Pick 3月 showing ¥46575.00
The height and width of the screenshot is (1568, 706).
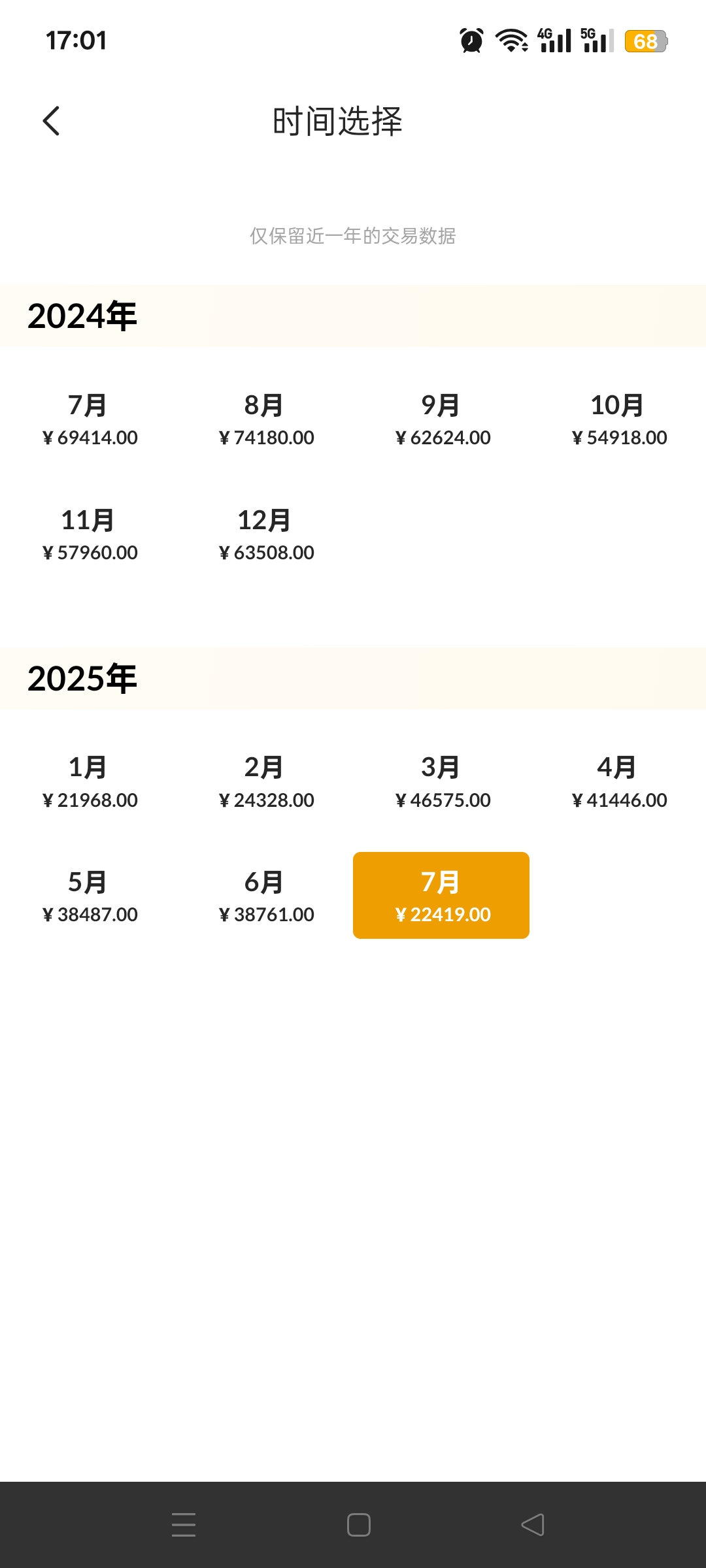pos(441,781)
